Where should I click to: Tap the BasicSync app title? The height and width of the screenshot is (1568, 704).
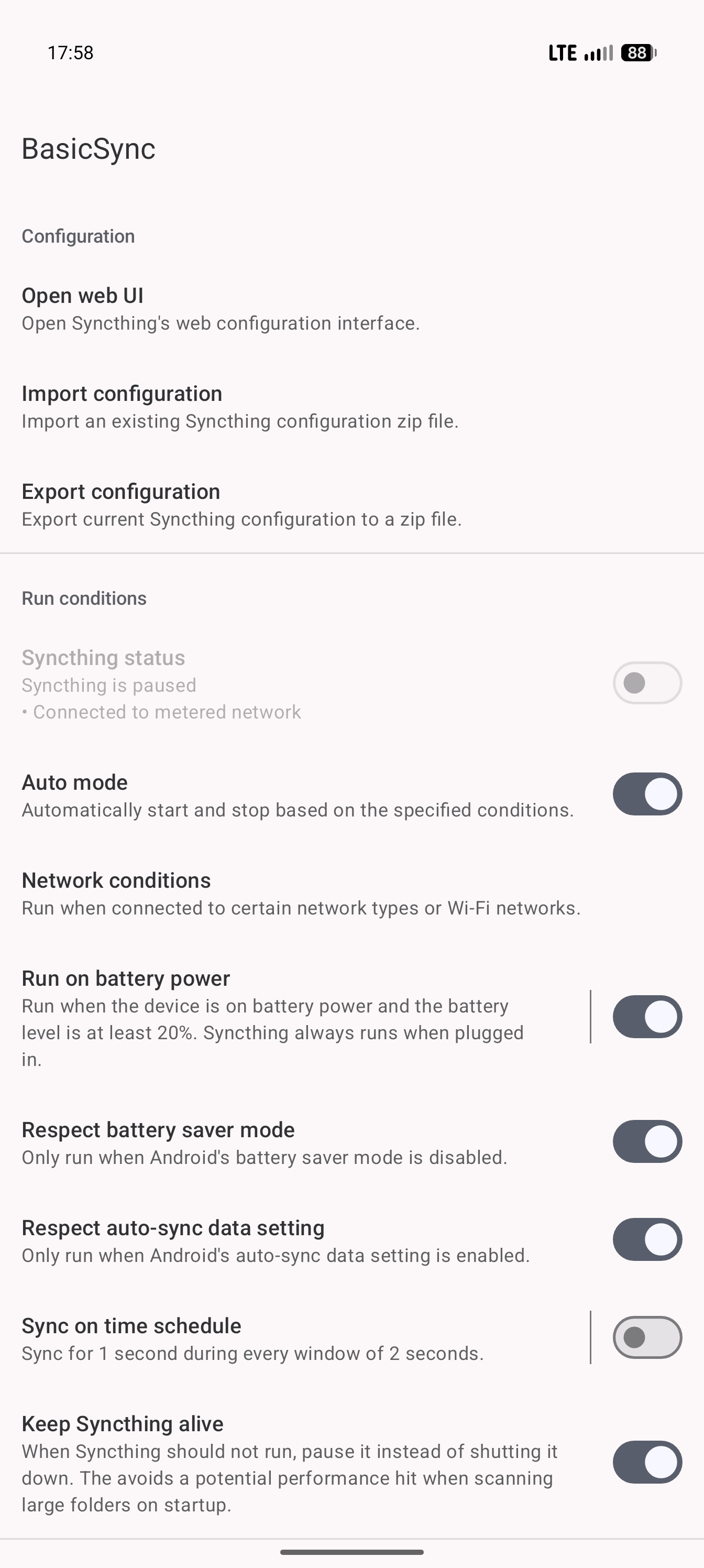[88, 148]
